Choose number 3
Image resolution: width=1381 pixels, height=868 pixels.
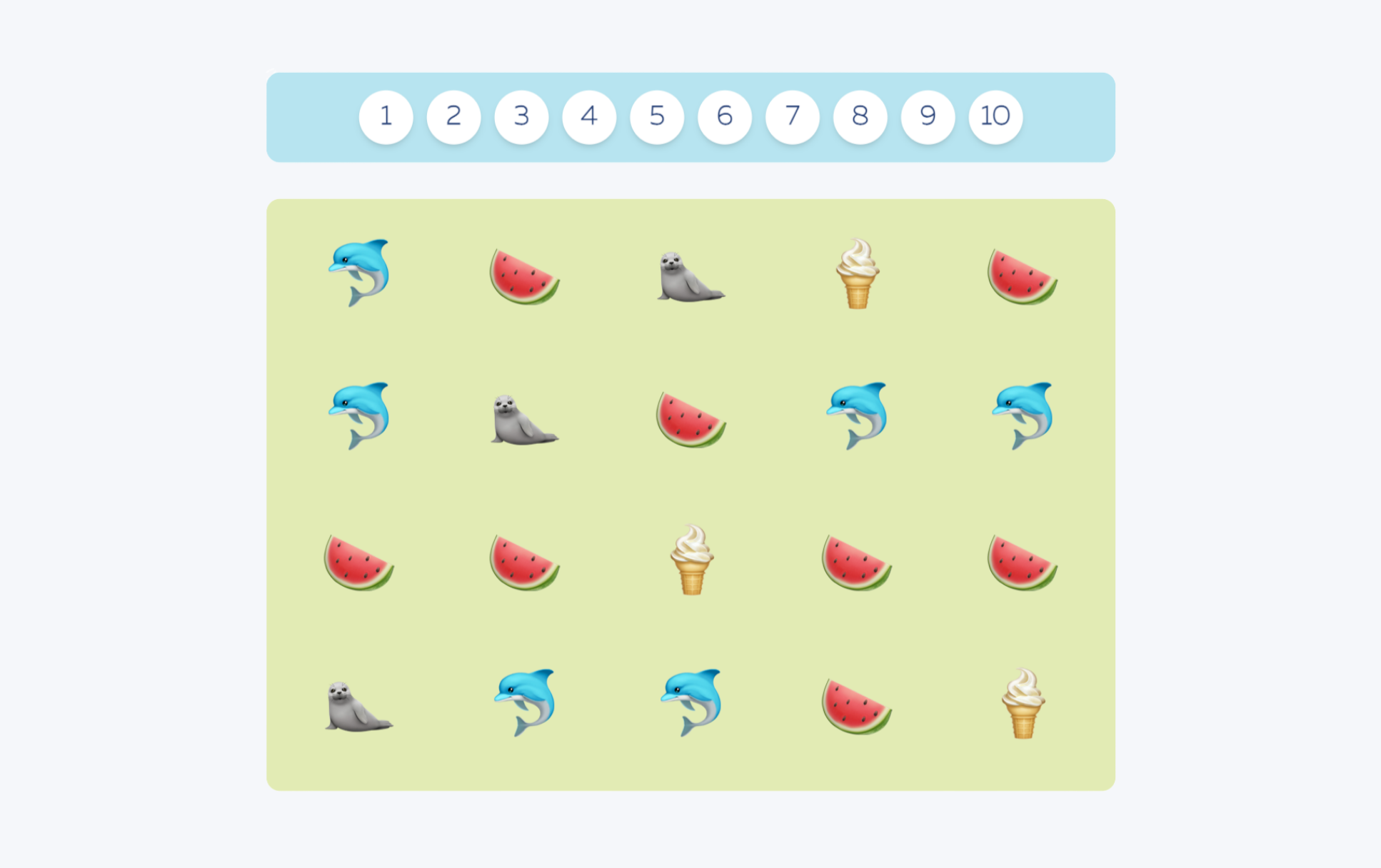click(521, 117)
